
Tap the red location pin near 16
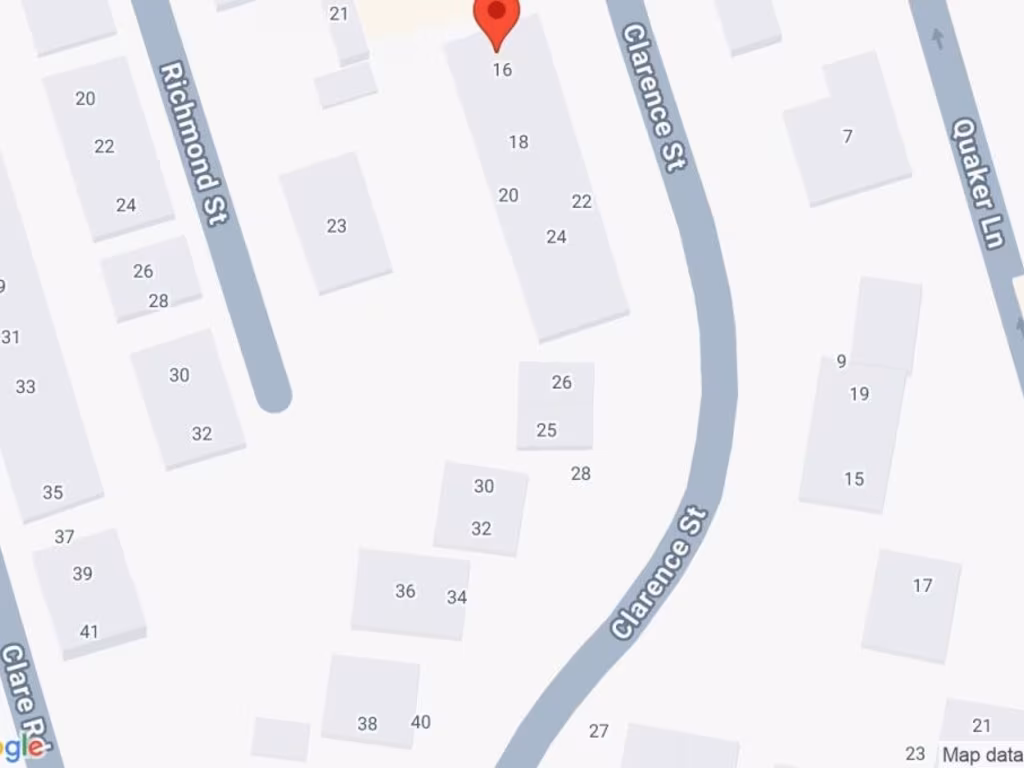pos(497,18)
